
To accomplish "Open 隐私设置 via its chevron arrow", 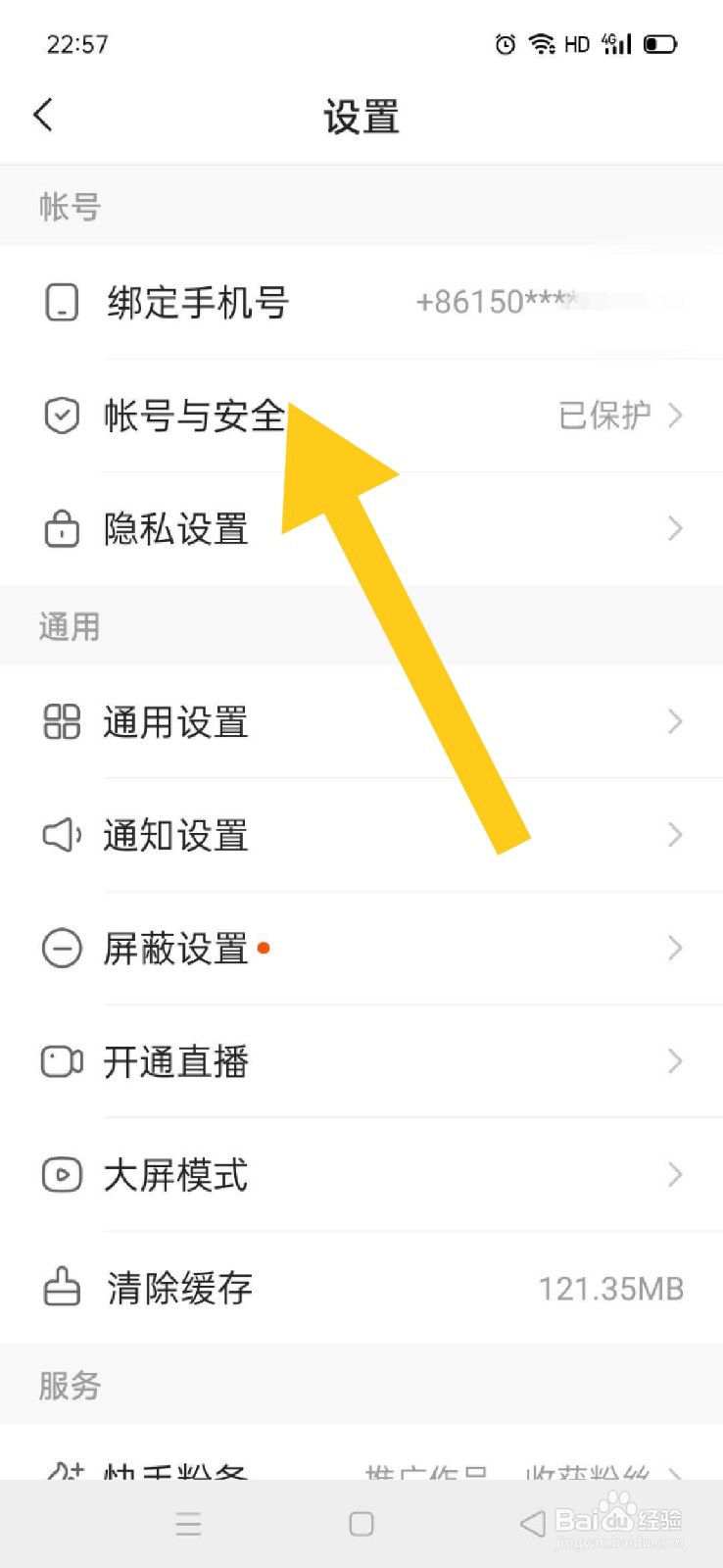I will coord(674,529).
